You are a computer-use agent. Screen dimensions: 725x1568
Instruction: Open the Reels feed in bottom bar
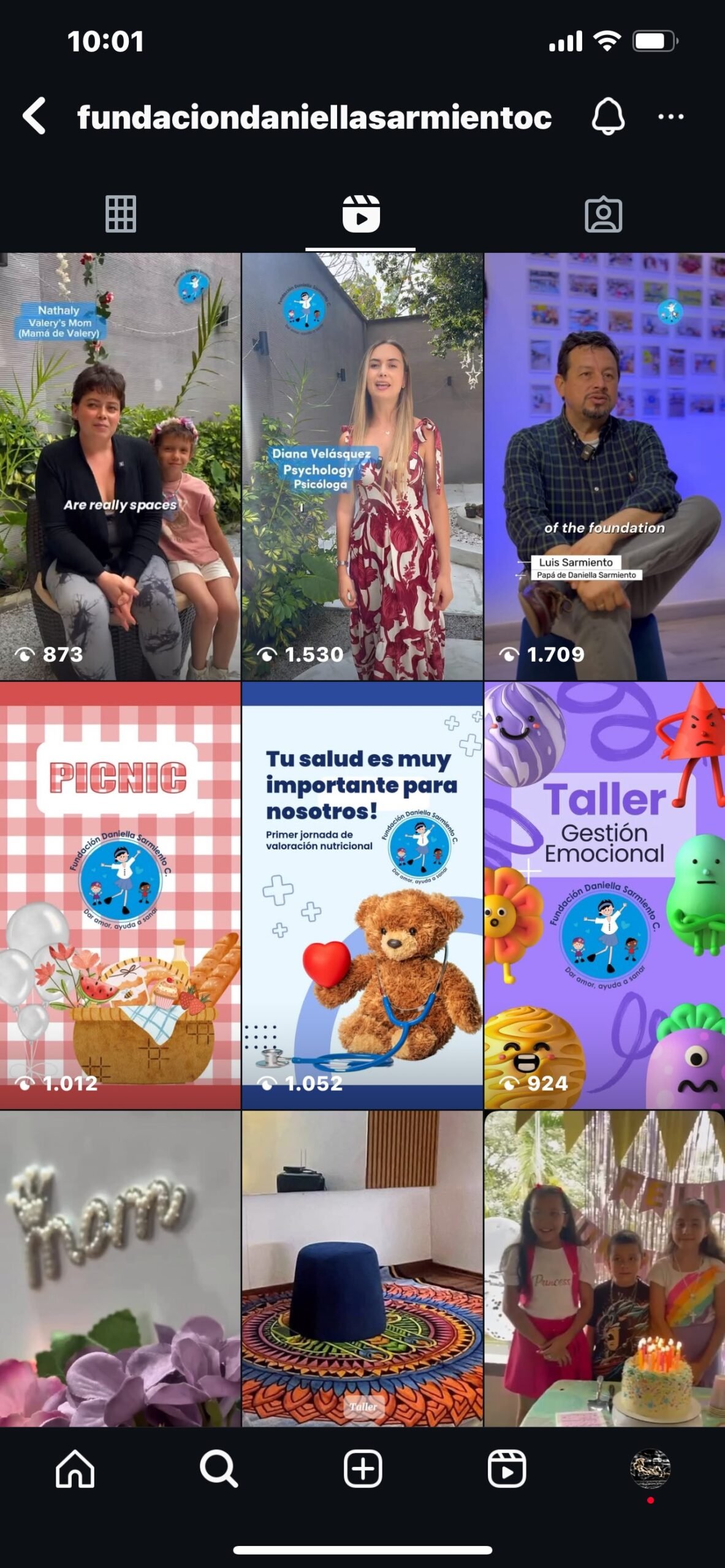pyautogui.click(x=507, y=1469)
